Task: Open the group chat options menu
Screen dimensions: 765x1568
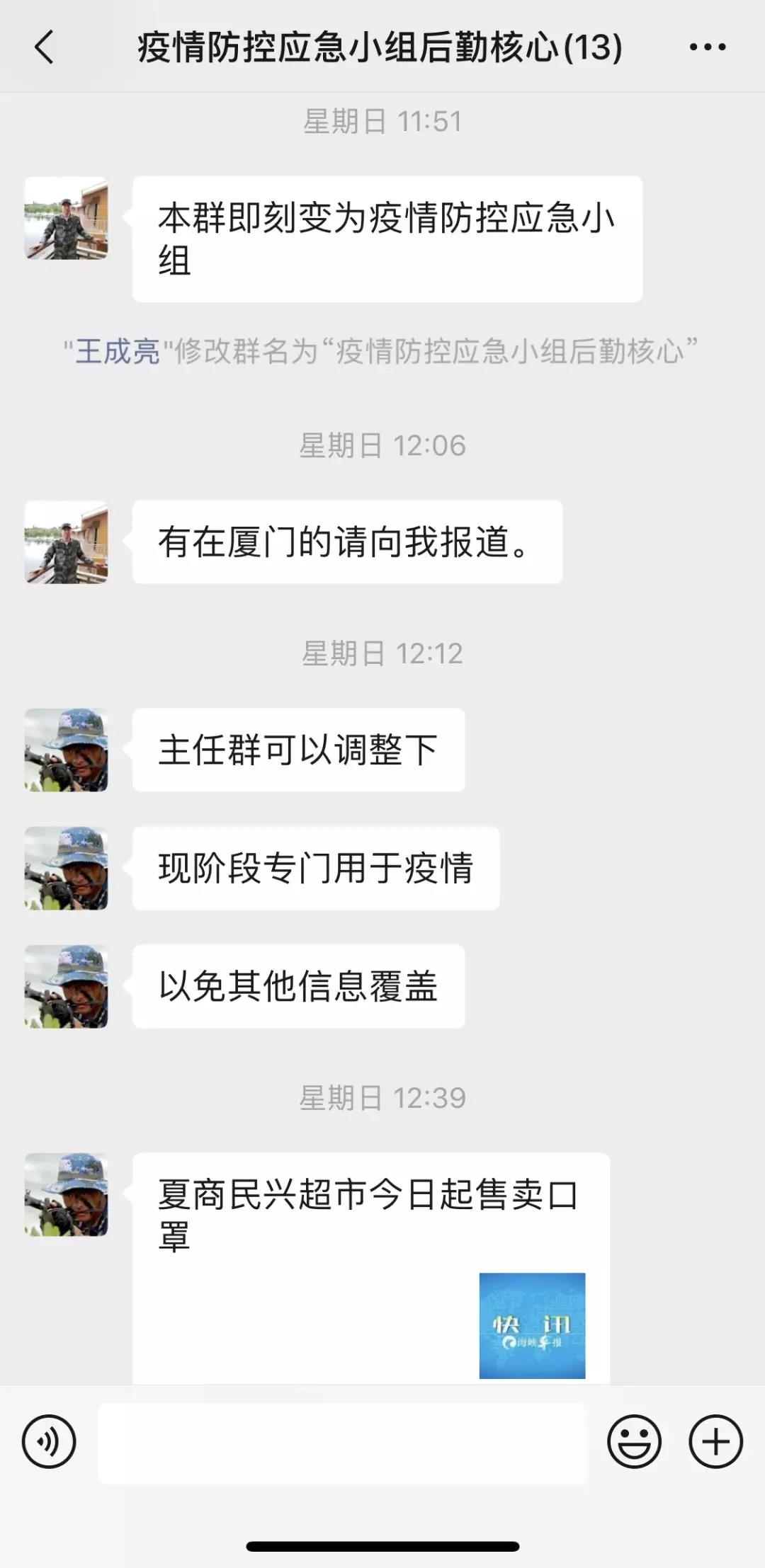Action: pyautogui.click(x=707, y=47)
